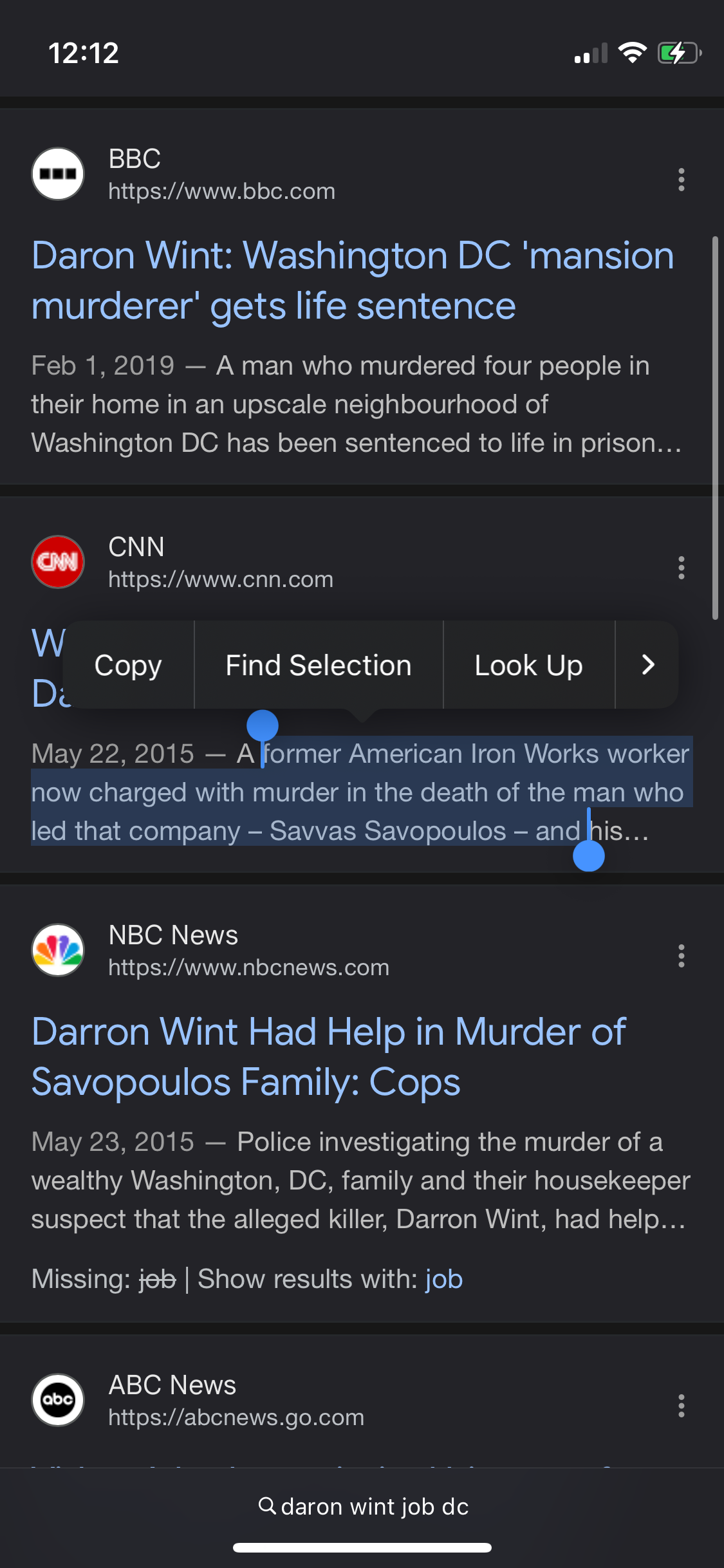Viewport: 724px width, 1568px height.
Task: Open BBC's Daron Wint life sentence article
Action: click(x=353, y=281)
